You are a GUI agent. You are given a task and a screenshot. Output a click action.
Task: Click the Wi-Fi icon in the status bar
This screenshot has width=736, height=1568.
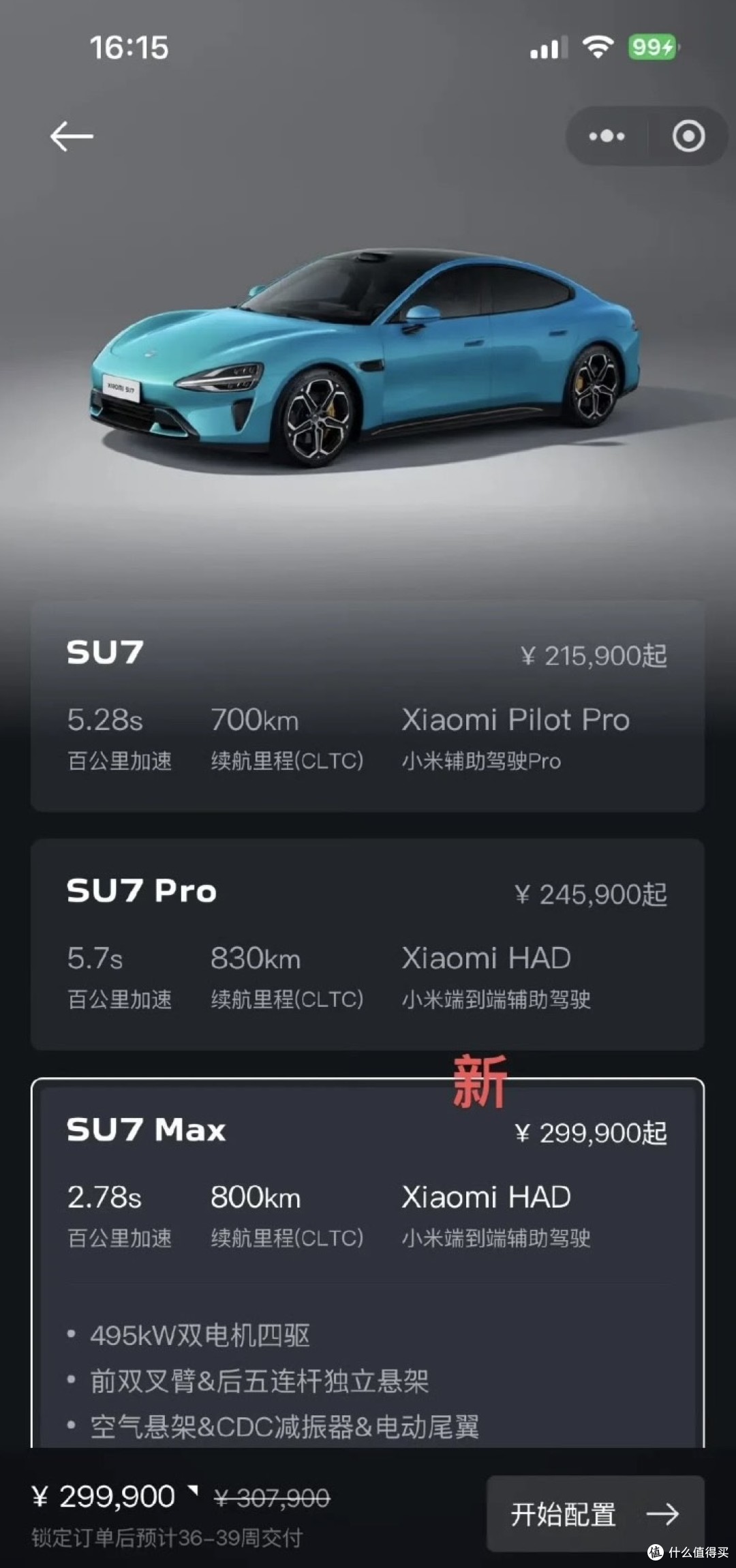point(598,48)
